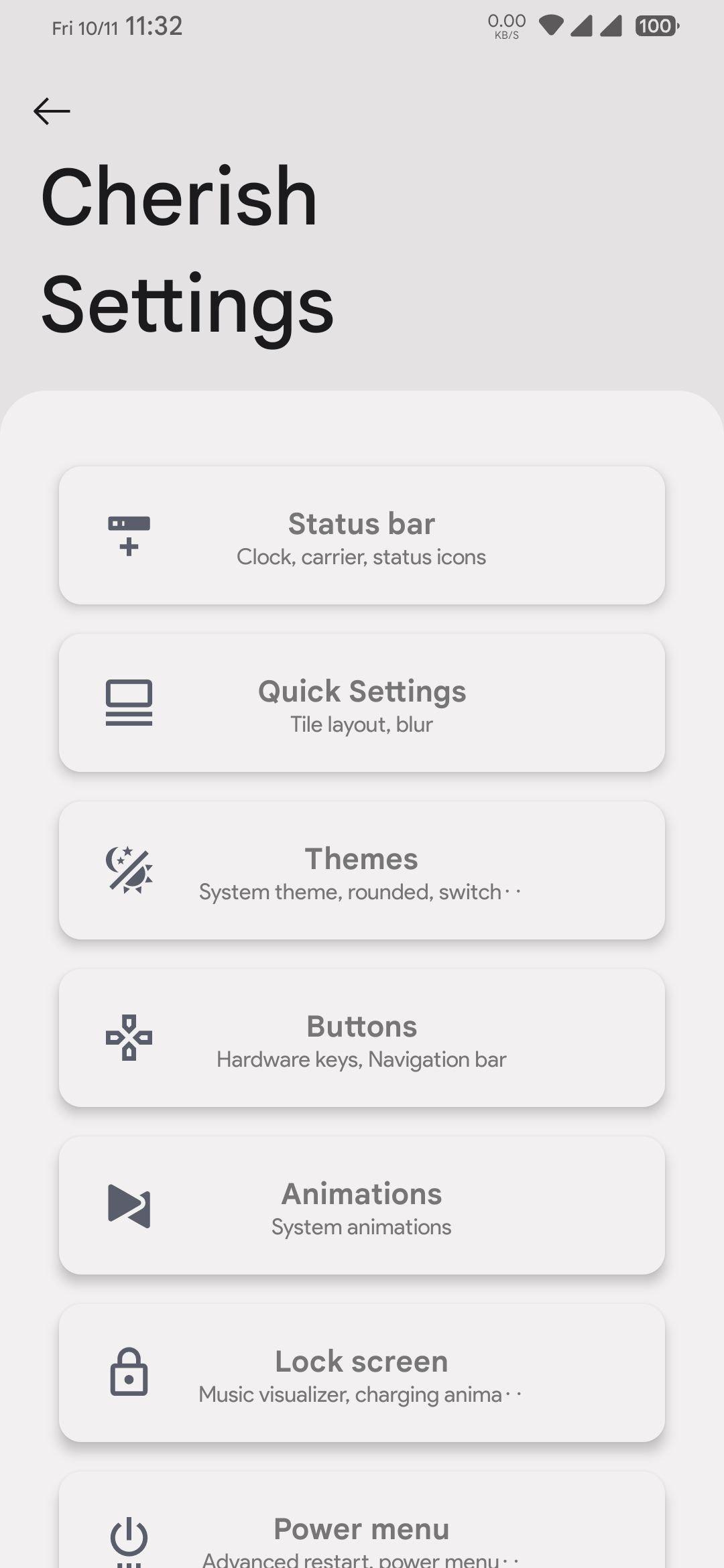Screen dimensions: 724x1568
Task: Open Quick Settings tile layout options
Action: [x=362, y=704]
